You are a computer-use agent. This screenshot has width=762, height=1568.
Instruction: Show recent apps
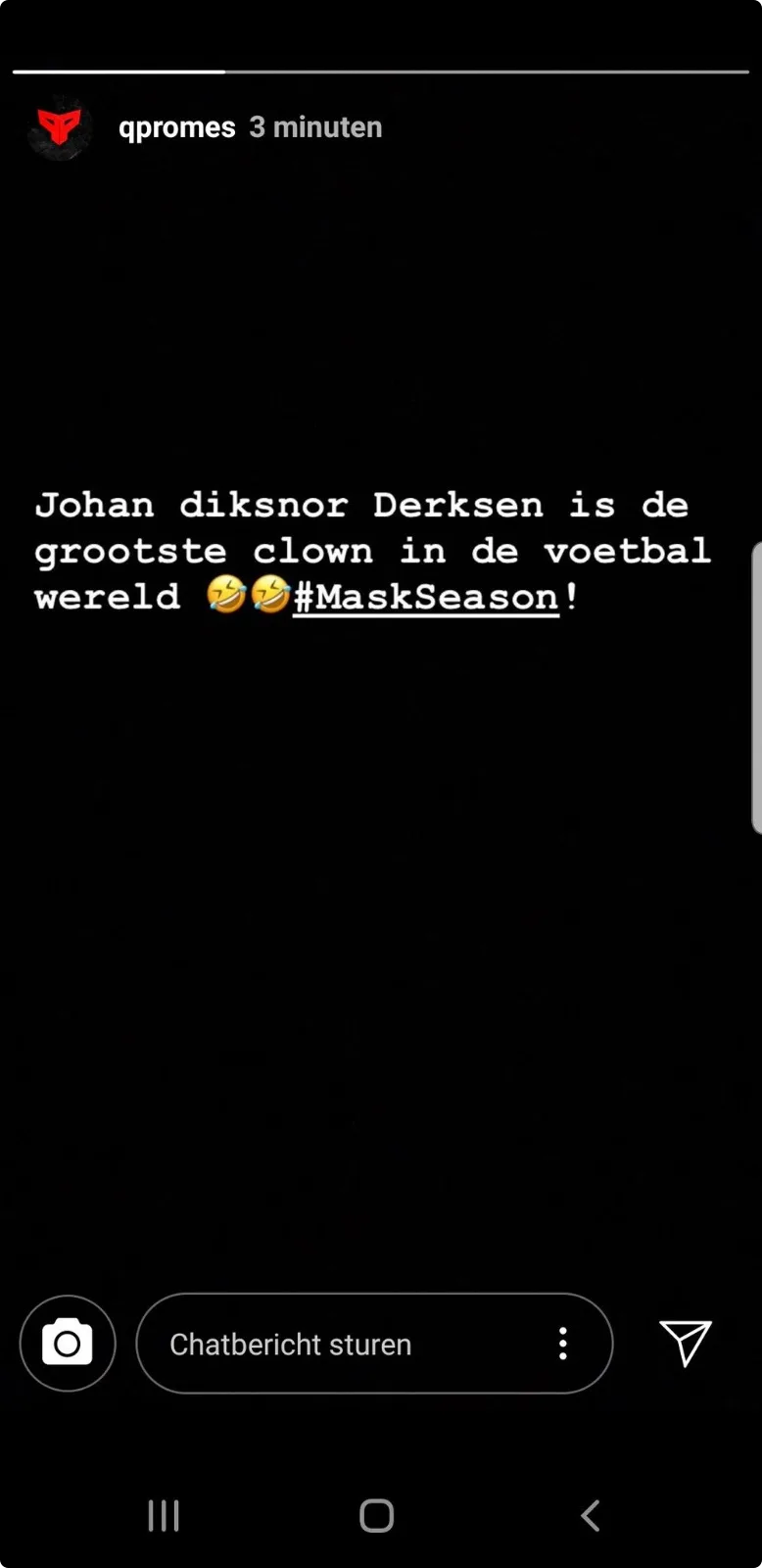pyautogui.click(x=164, y=1515)
